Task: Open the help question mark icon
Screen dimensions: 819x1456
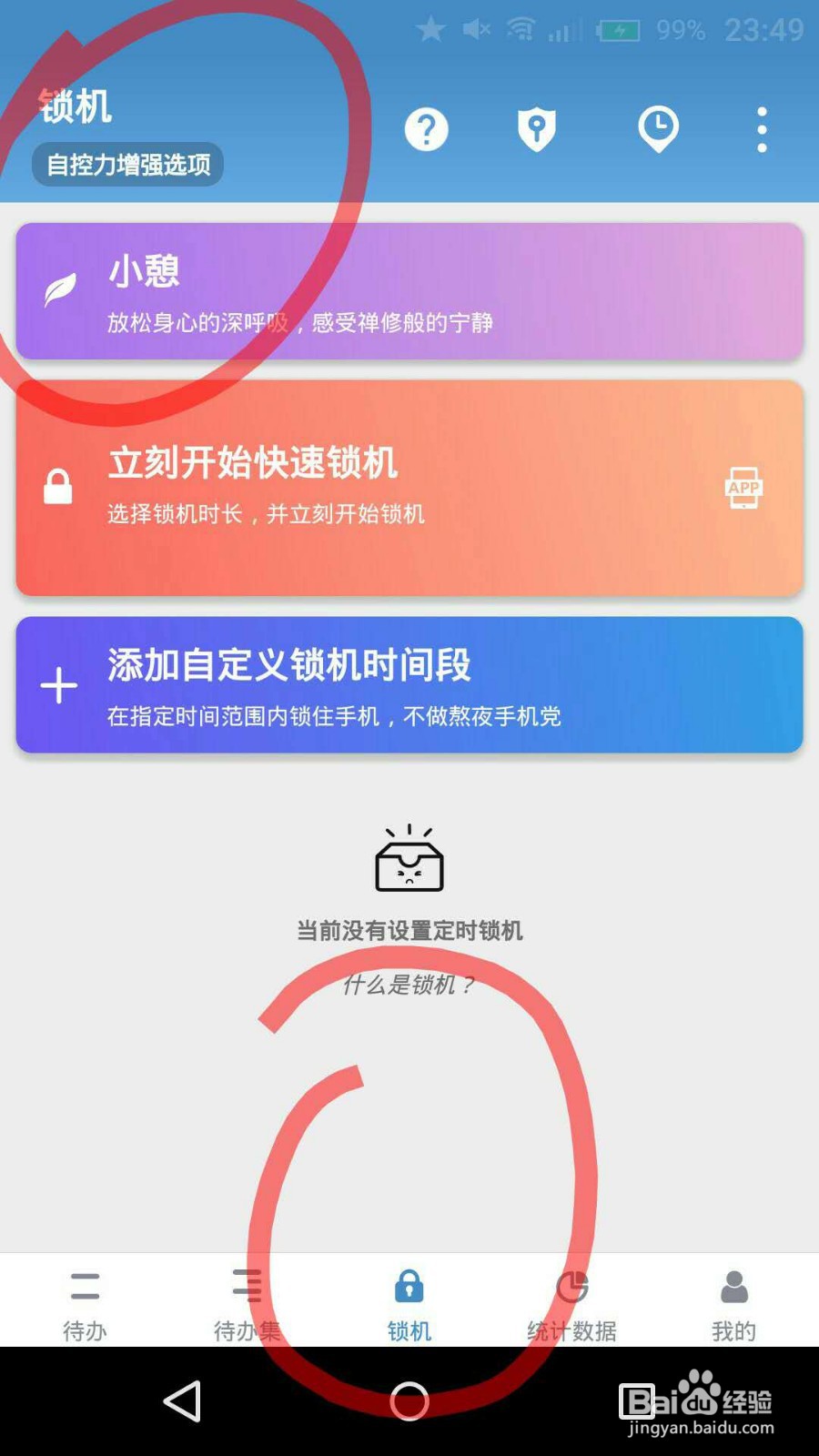Action: coord(425,129)
